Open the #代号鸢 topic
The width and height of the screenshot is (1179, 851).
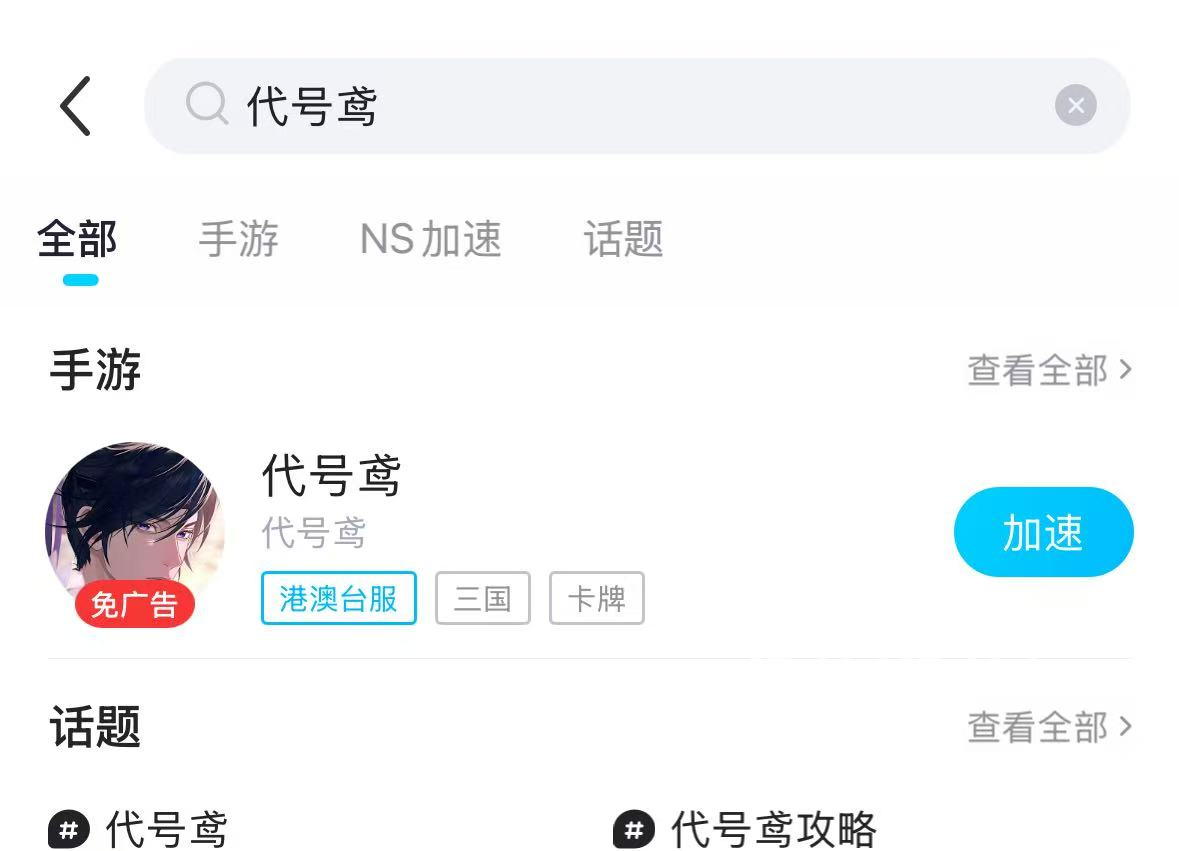140,829
